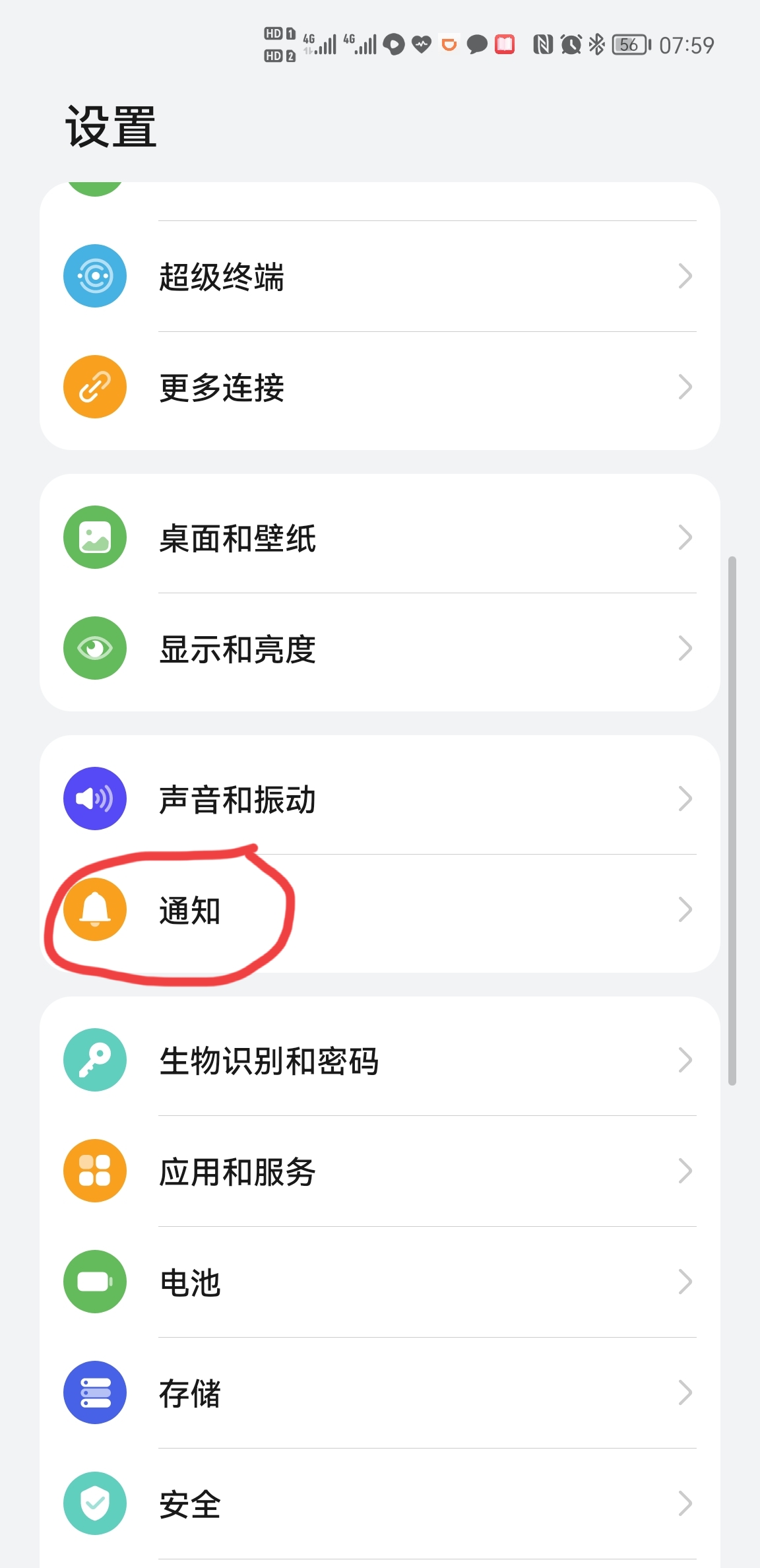
Task: Open 生物识别和密码 settings
Action: (380, 1059)
